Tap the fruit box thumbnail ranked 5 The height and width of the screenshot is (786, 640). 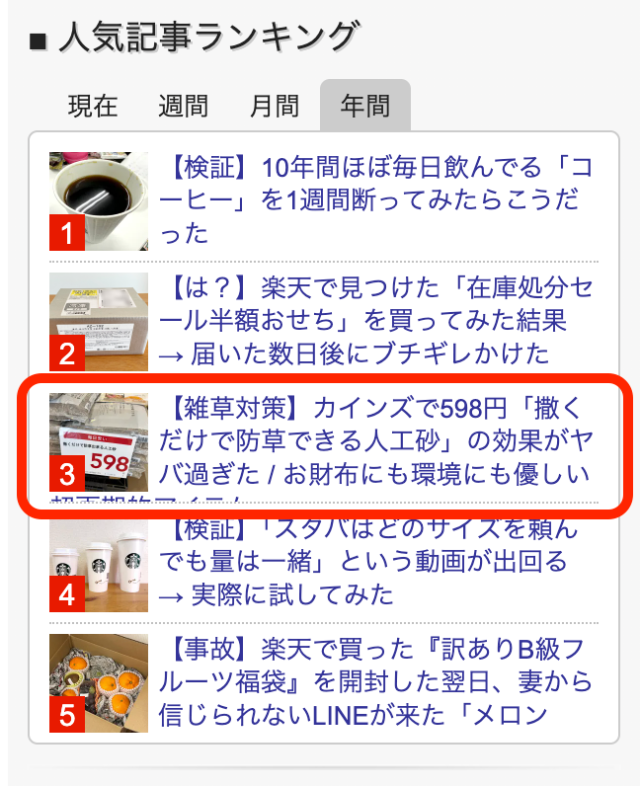click(x=99, y=682)
